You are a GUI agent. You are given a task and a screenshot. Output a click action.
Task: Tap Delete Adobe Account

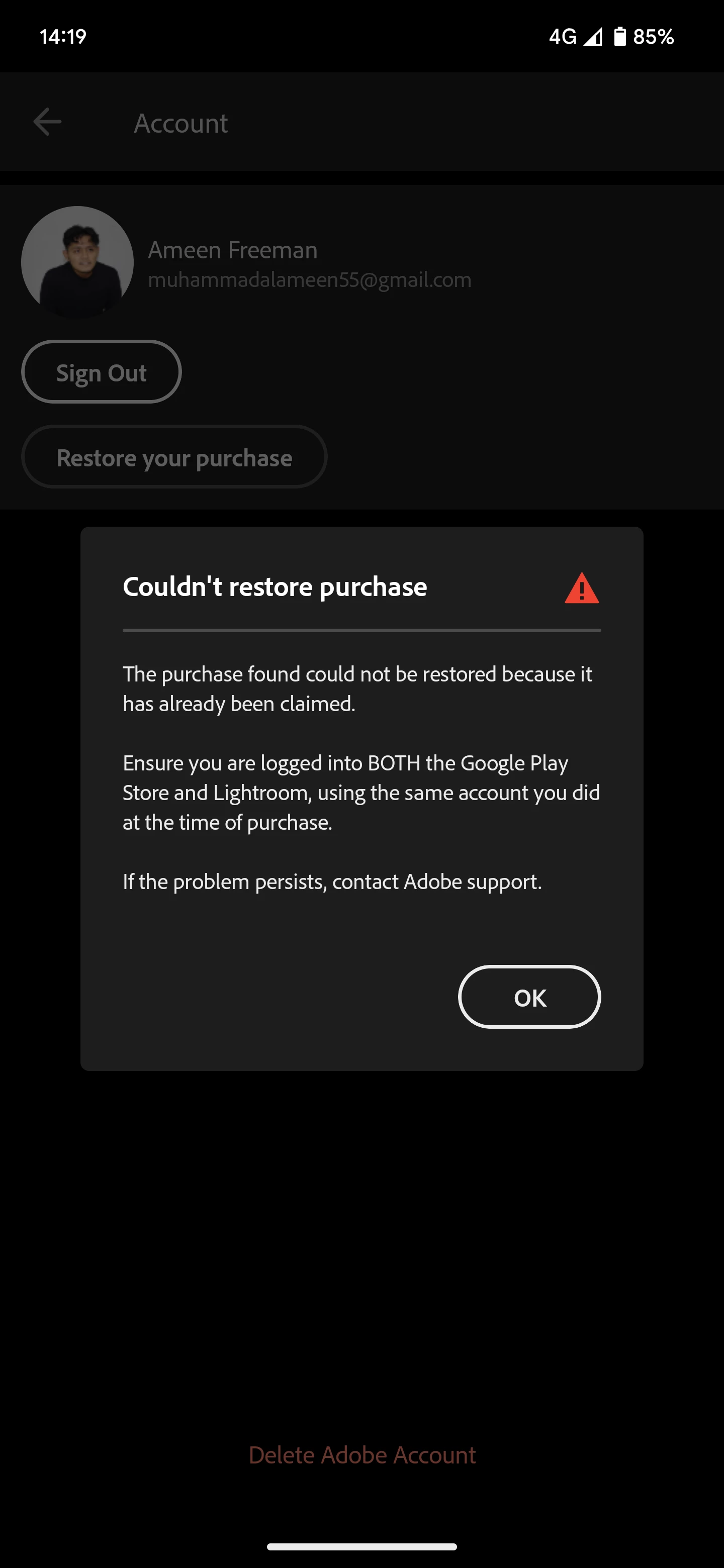(361, 1455)
